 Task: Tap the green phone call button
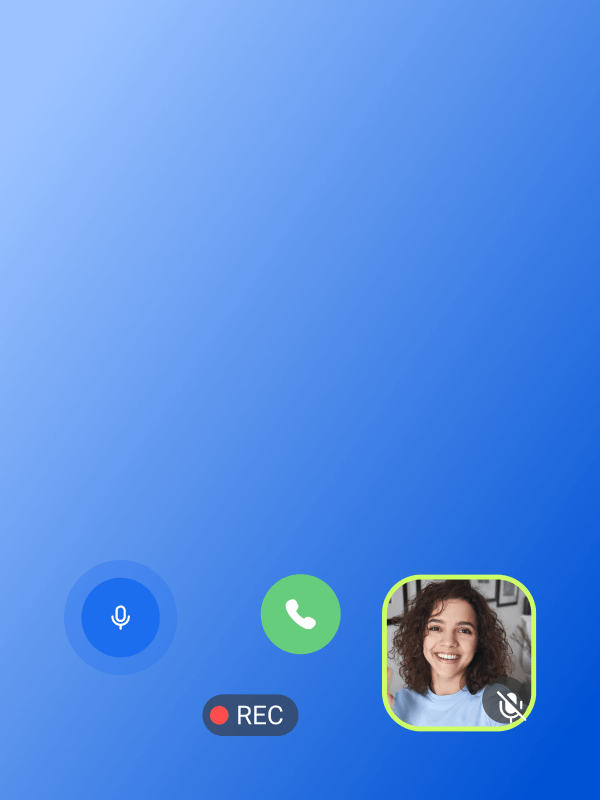coord(300,614)
